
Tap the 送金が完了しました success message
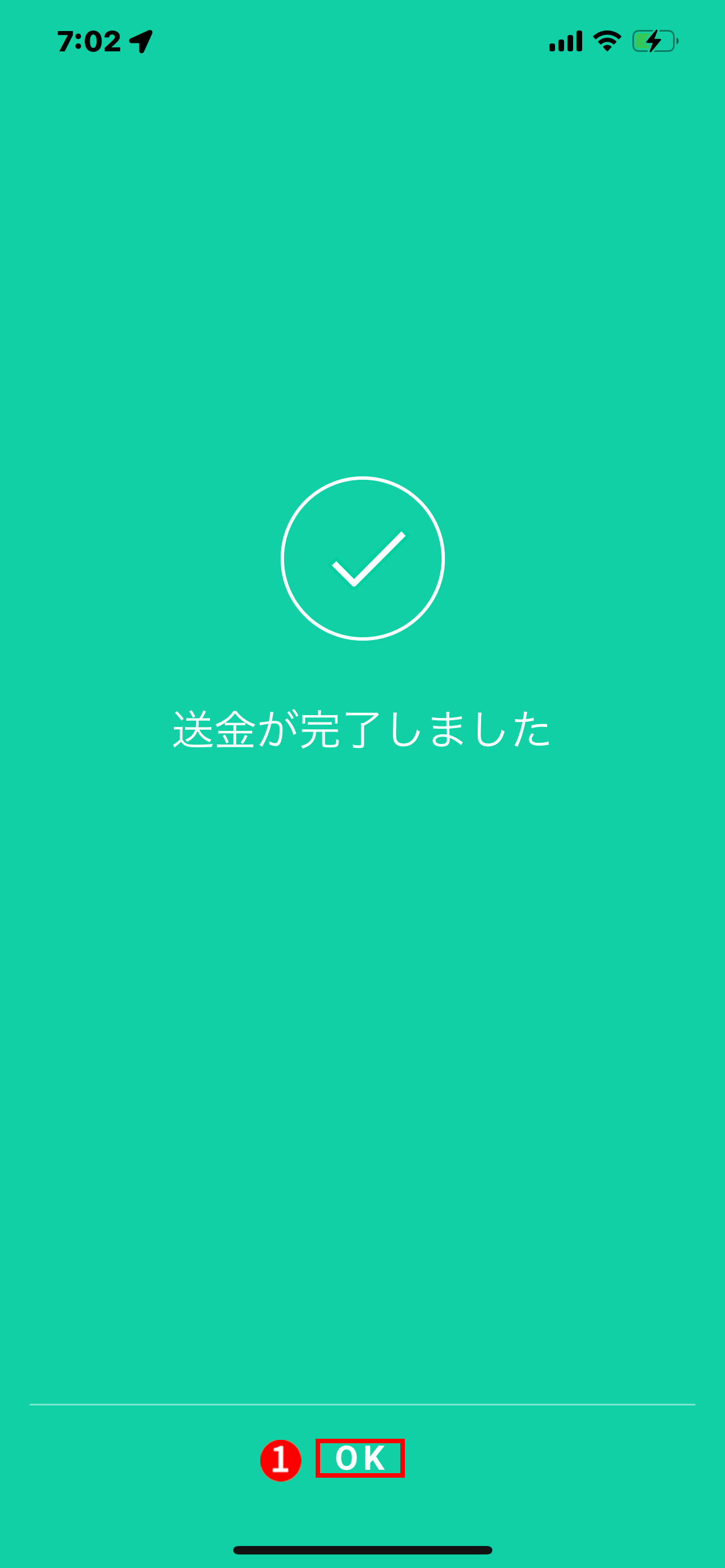(x=362, y=729)
